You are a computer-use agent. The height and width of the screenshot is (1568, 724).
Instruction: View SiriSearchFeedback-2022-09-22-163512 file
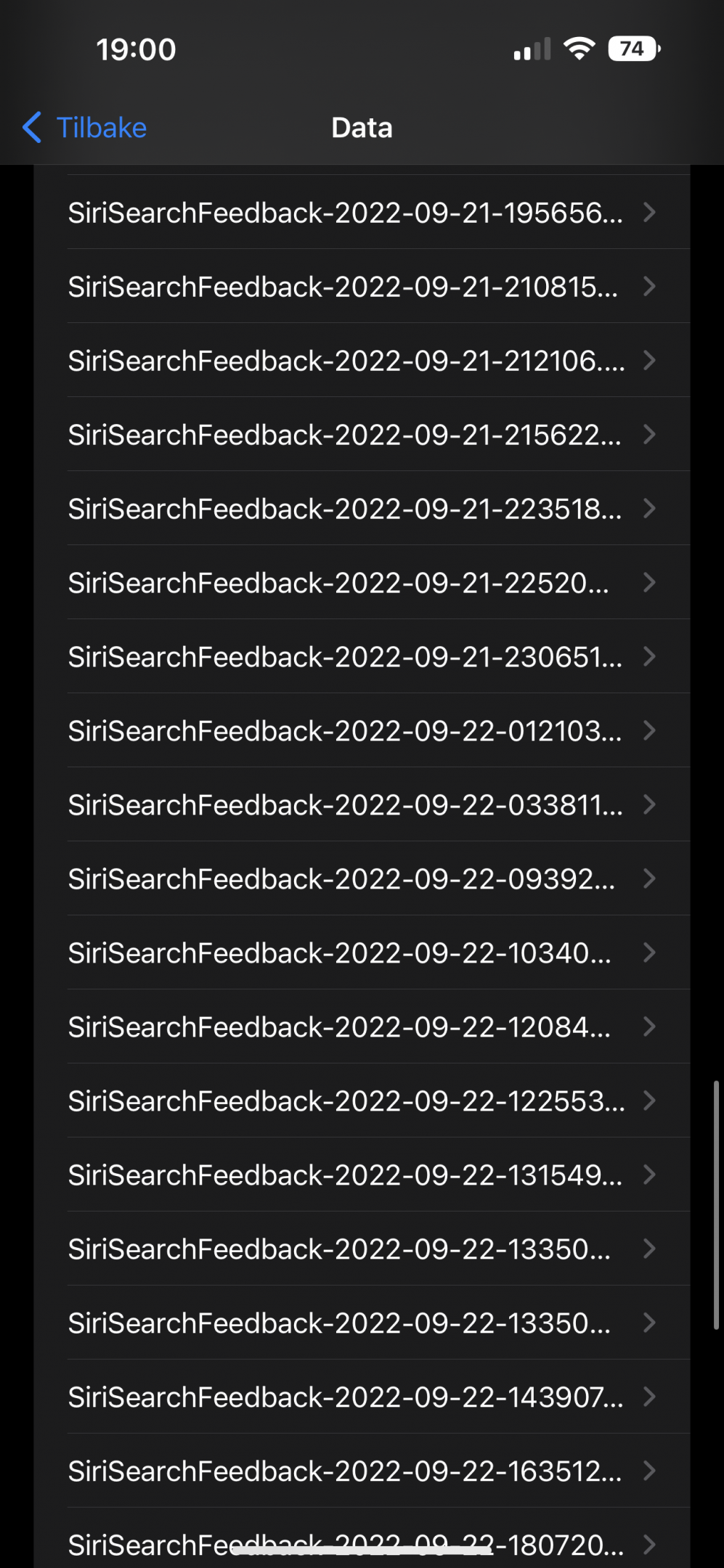362,1471
